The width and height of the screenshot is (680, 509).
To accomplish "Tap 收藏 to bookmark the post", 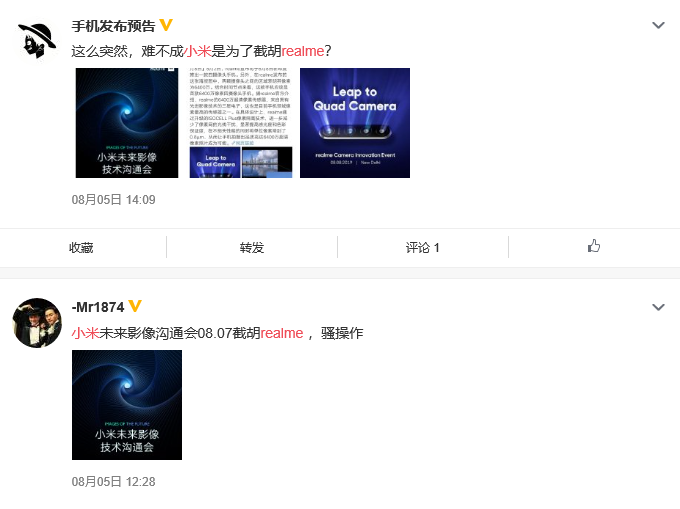I will [x=81, y=248].
